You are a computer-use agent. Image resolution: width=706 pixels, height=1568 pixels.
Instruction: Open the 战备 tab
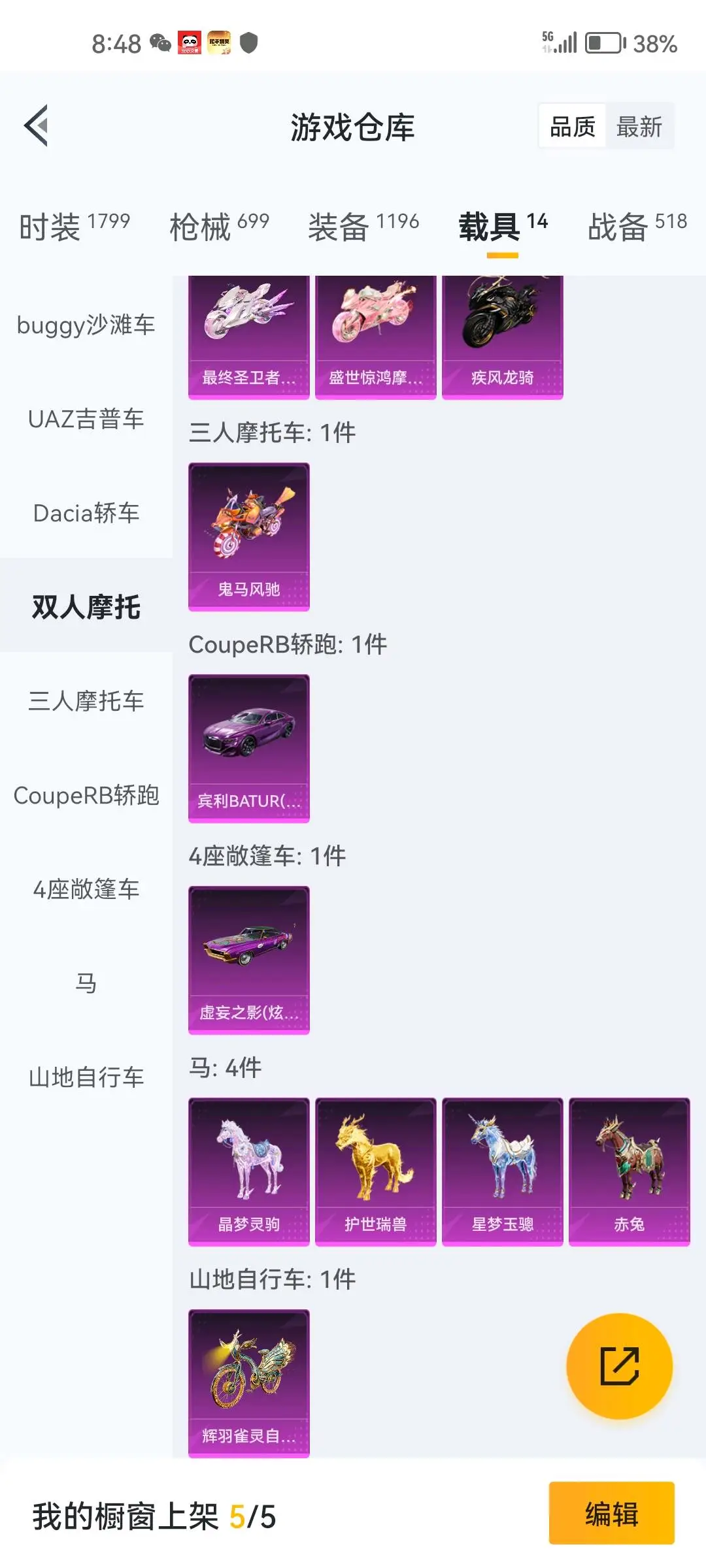pyautogui.click(x=637, y=227)
